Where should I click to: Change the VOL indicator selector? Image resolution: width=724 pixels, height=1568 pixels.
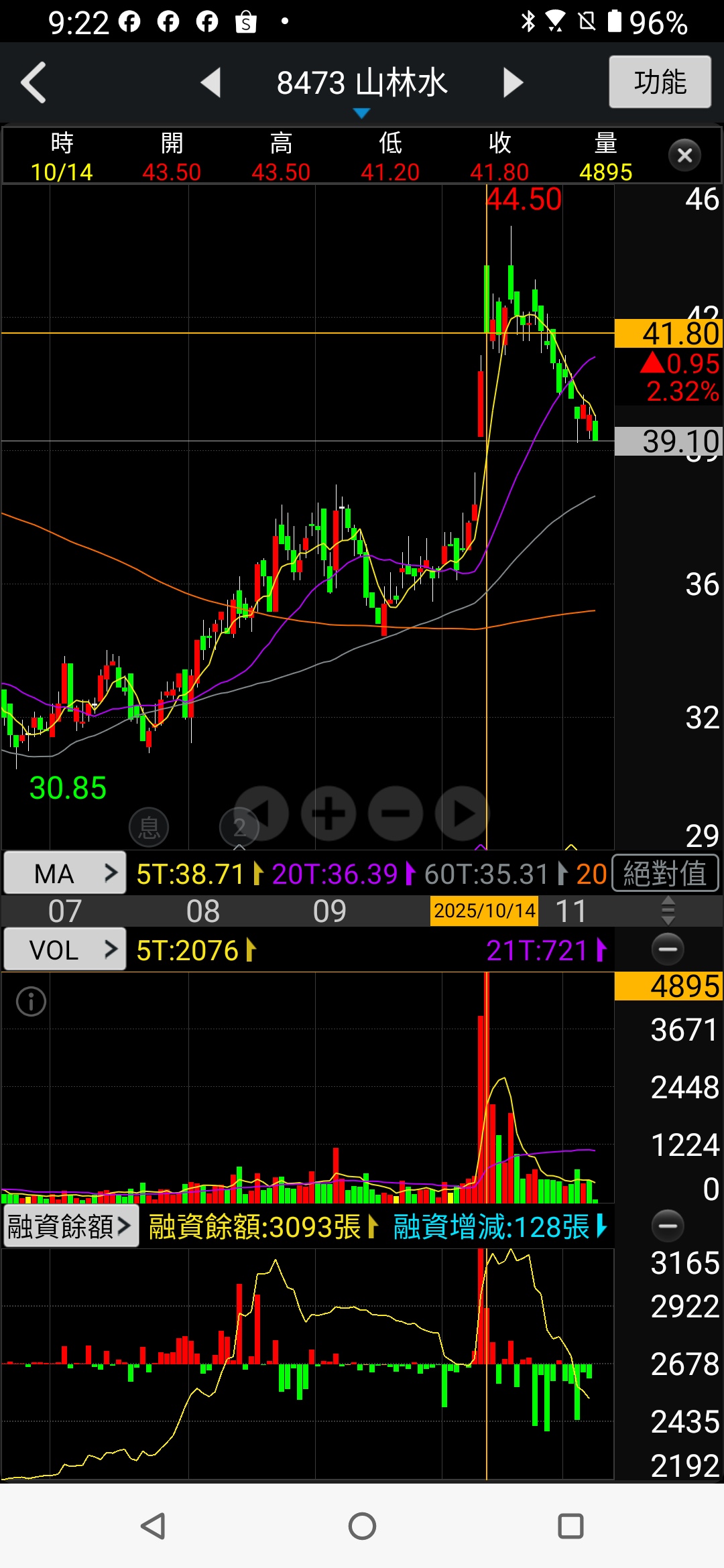coord(64,950)
